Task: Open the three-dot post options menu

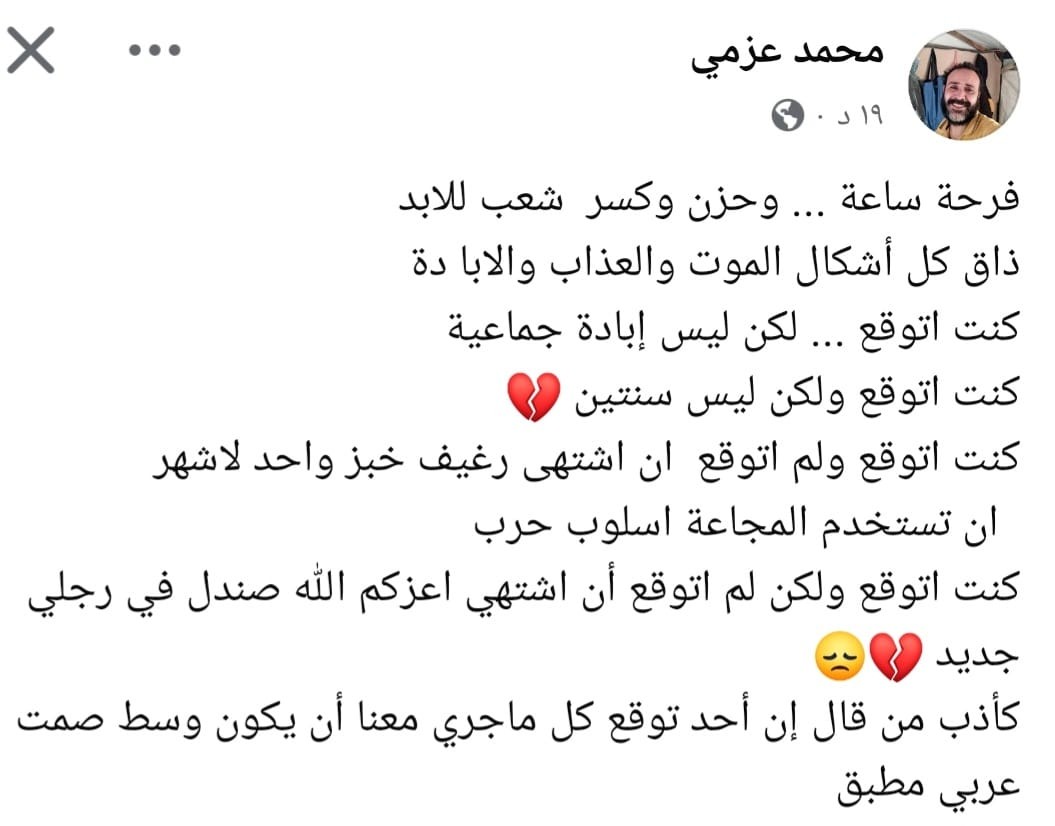Action: [x=153, y=51]
